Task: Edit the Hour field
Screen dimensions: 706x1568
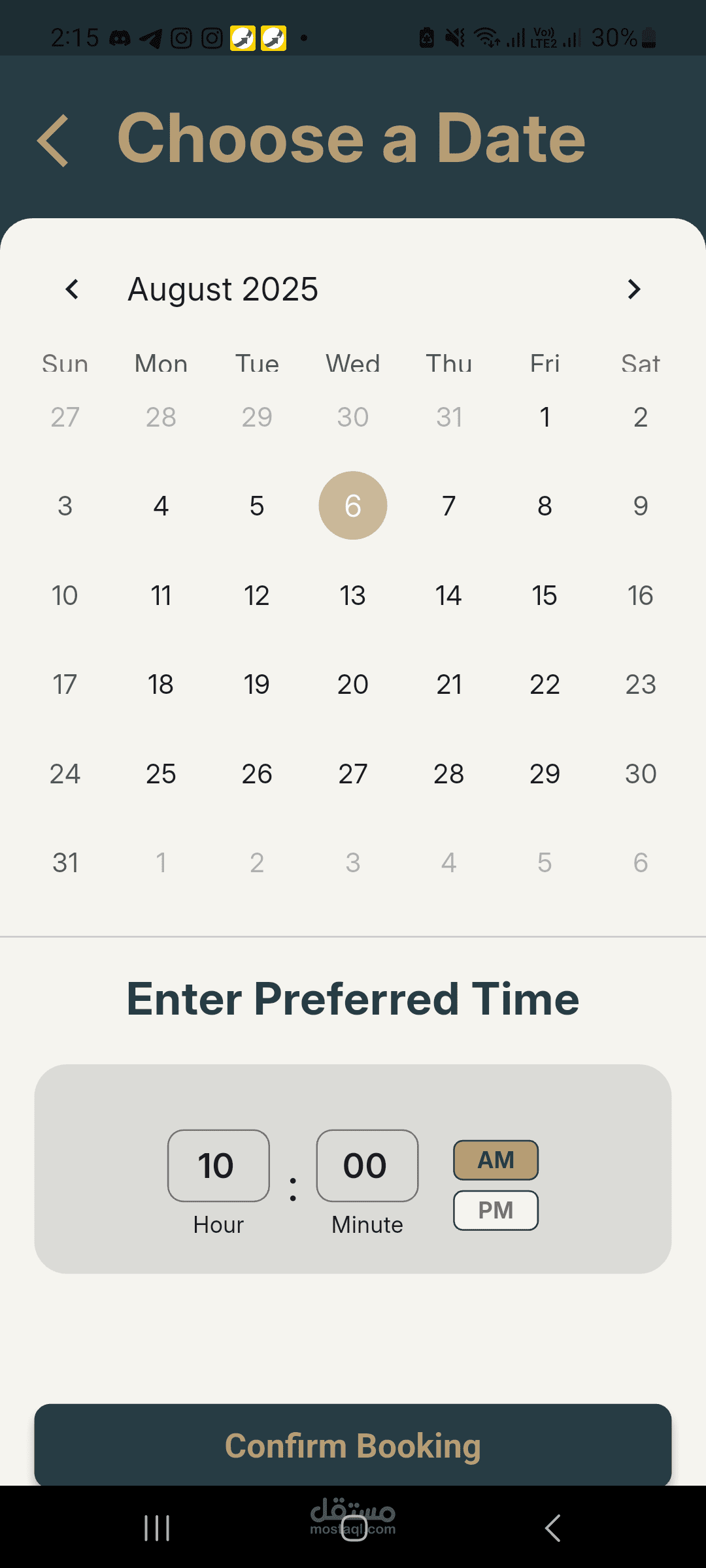Action: pos(218,1166)
